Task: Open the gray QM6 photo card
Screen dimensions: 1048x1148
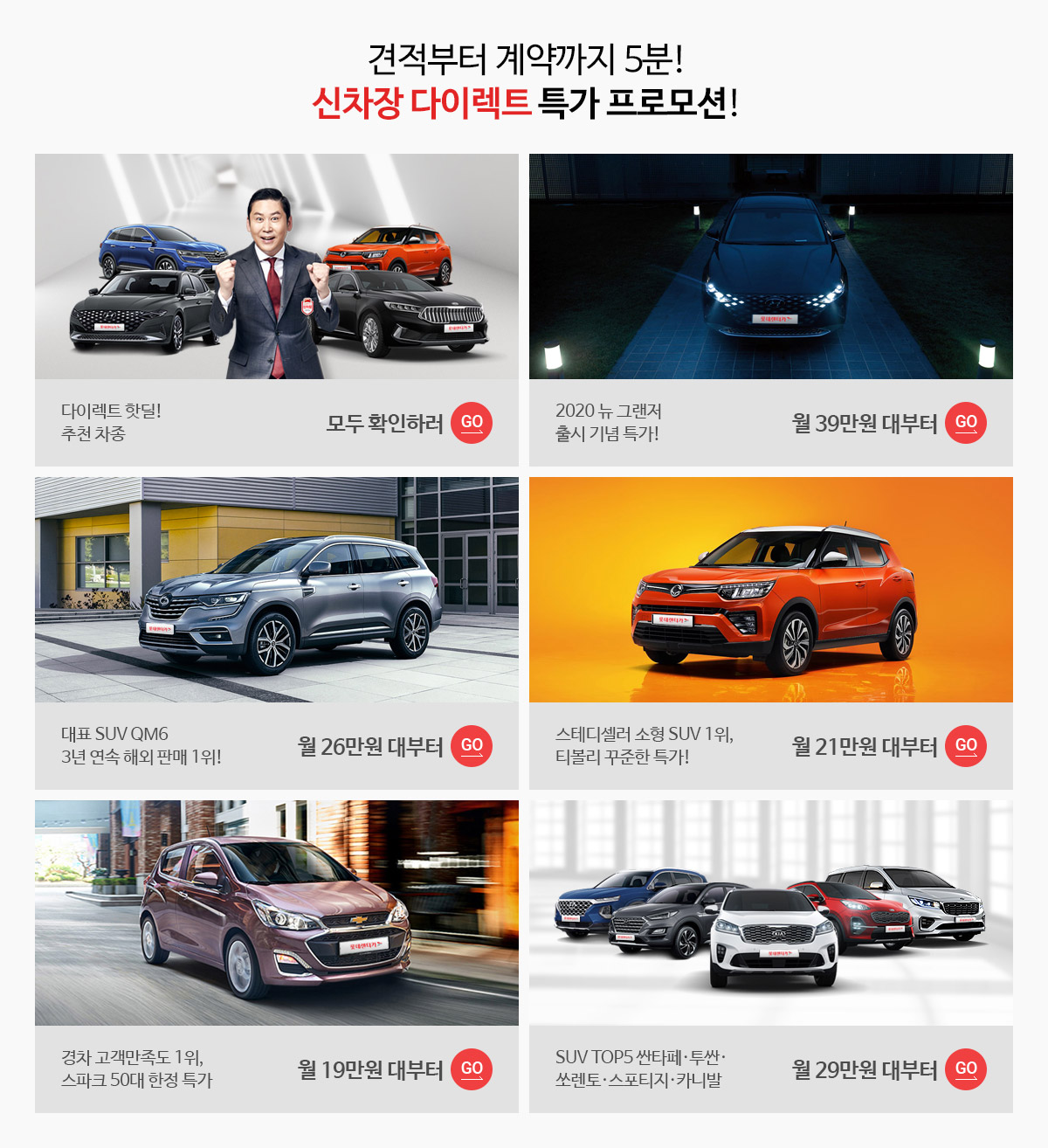Action: [277, 590]
